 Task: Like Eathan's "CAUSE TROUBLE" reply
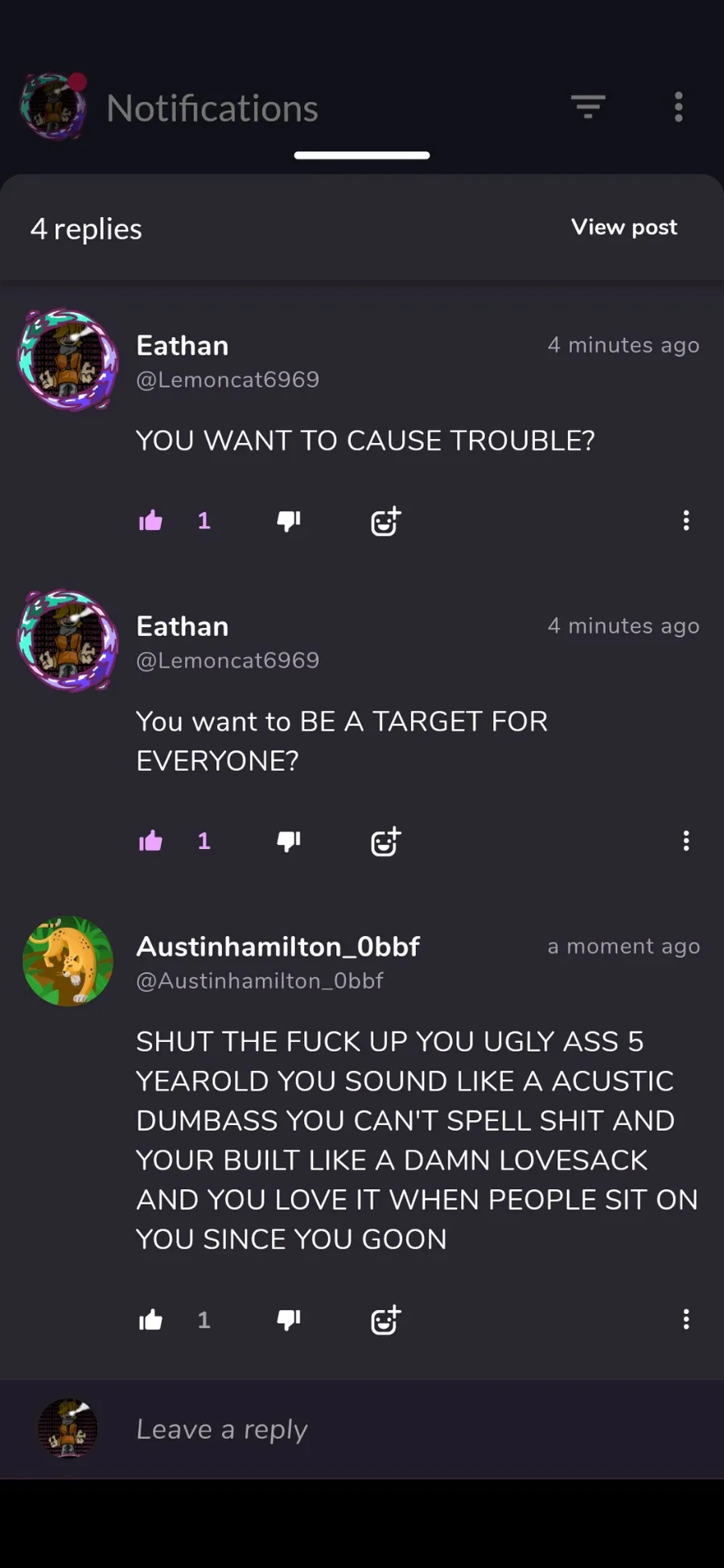click(150, 520)
